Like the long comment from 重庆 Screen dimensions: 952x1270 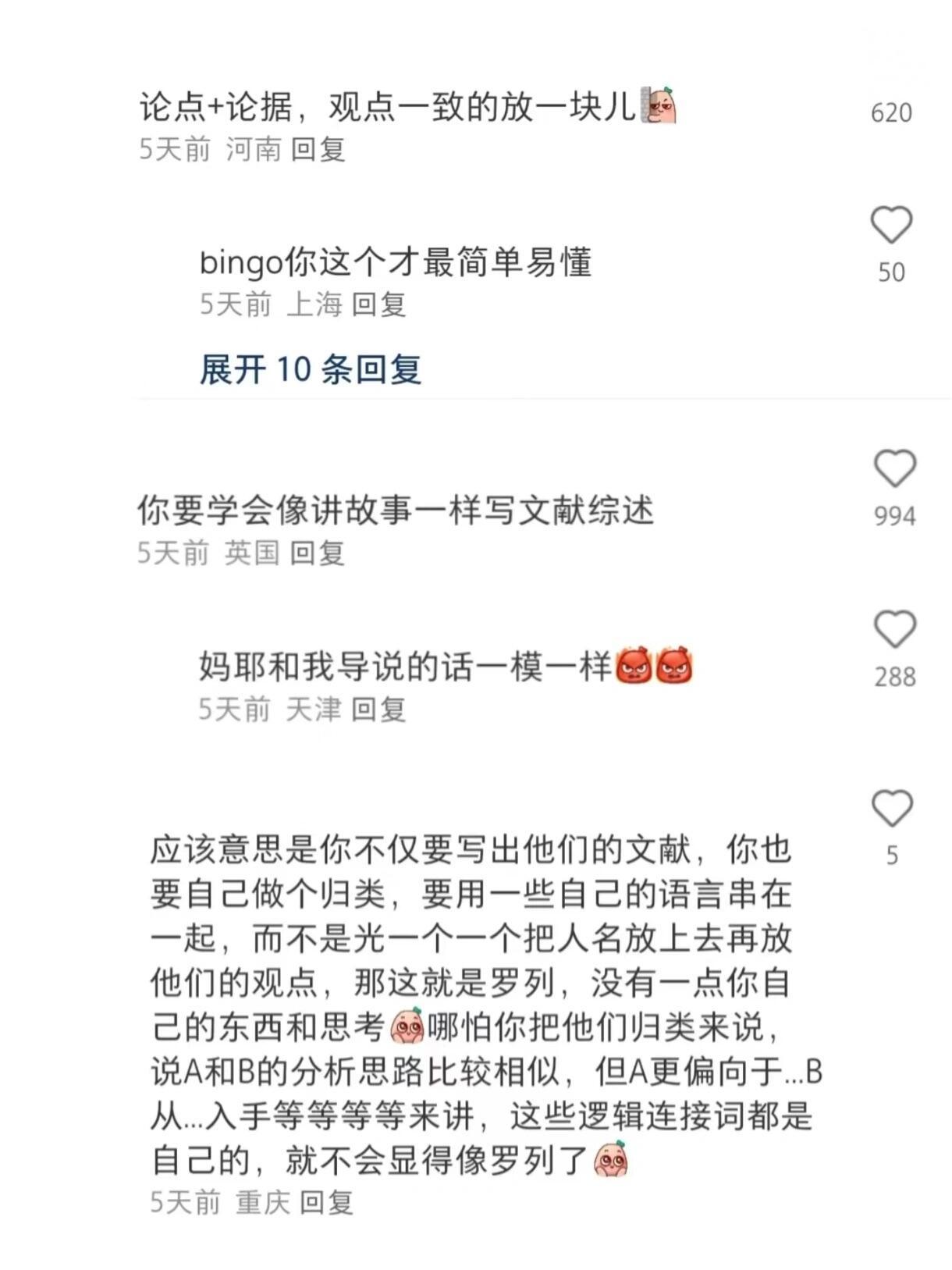pos(892,809)
